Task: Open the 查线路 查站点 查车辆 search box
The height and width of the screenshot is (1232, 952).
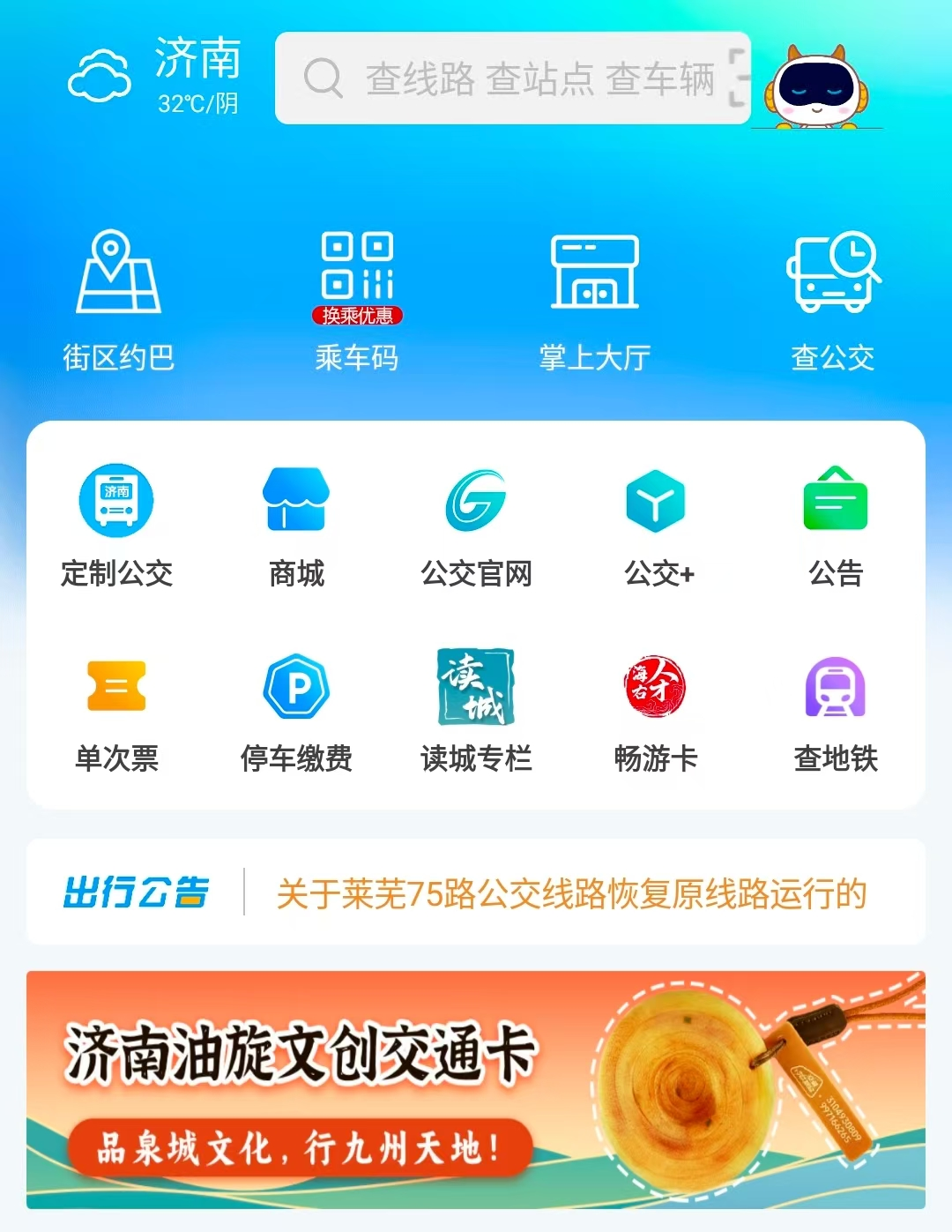Action: [x=511, y=78]
